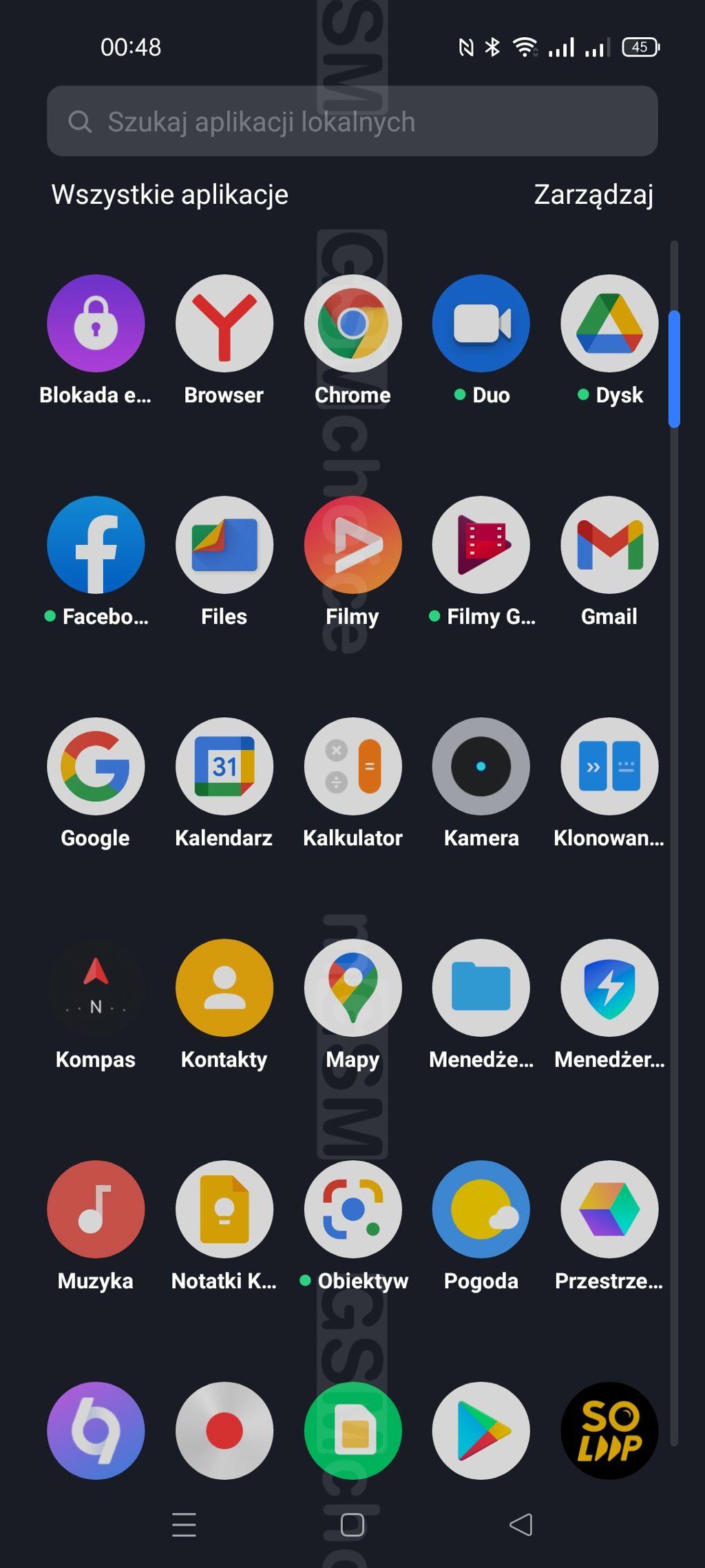Play music in the Muzyka app
The width and height of the screenshot is (705, 1568).
(x=96, y=1210)
